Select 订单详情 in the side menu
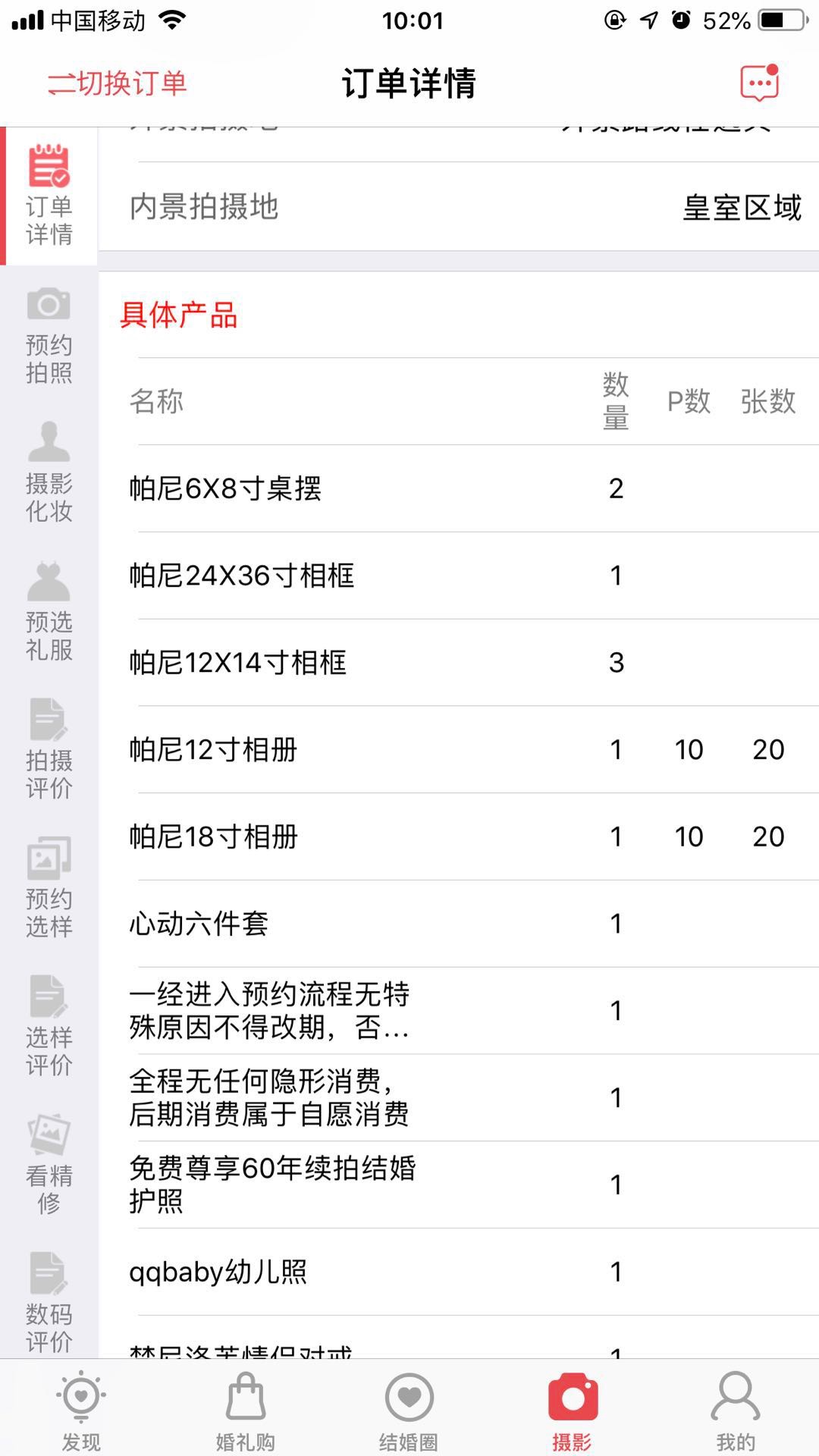Image resolution: width=819 pixels, height=1456 pixels. (49, 196)
